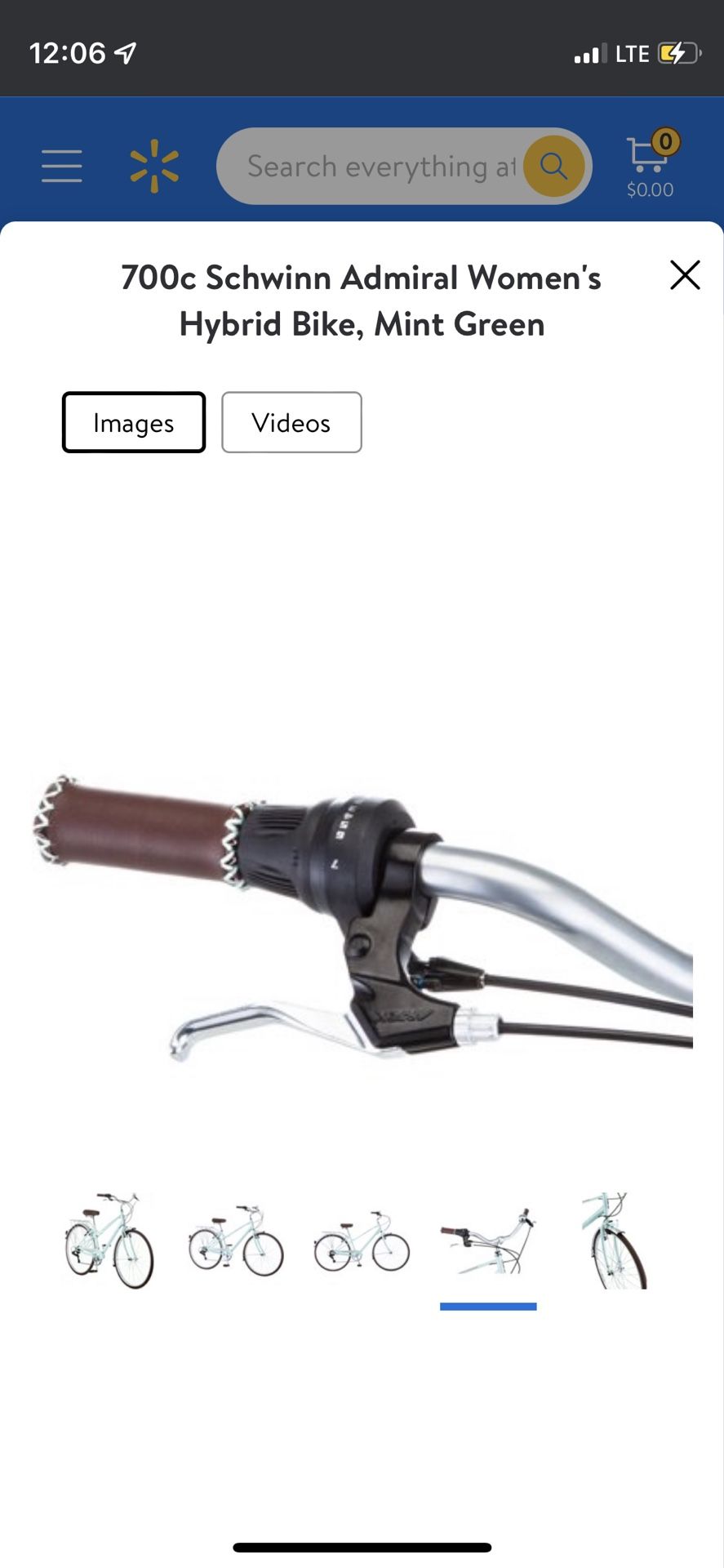The height and width of the screenshot is (1568, 724).
Task: Show third thumbnail, bike facing right
Action: click(362, 1241)
